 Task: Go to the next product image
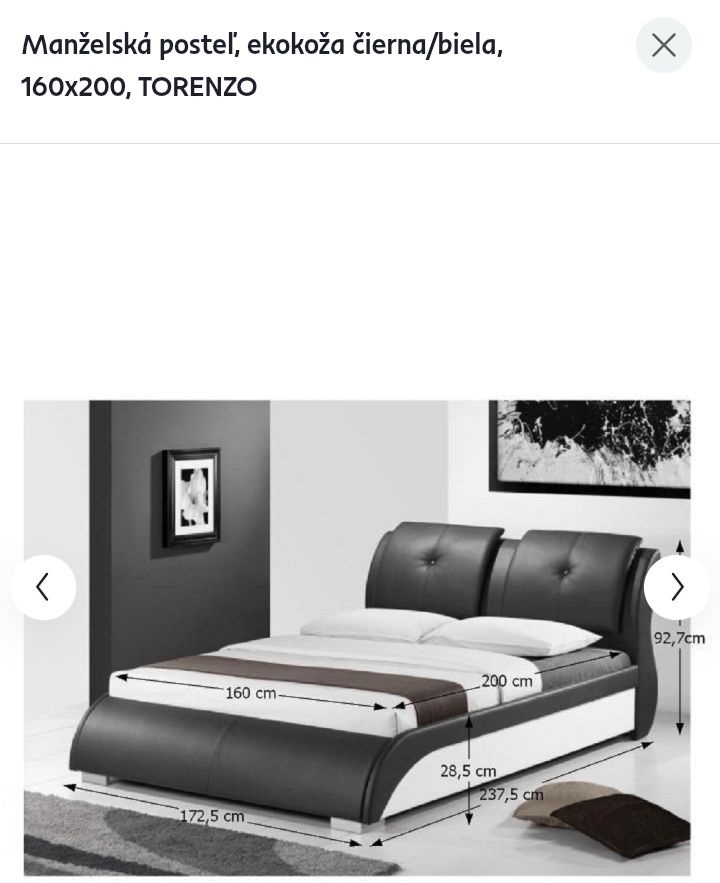676,587
